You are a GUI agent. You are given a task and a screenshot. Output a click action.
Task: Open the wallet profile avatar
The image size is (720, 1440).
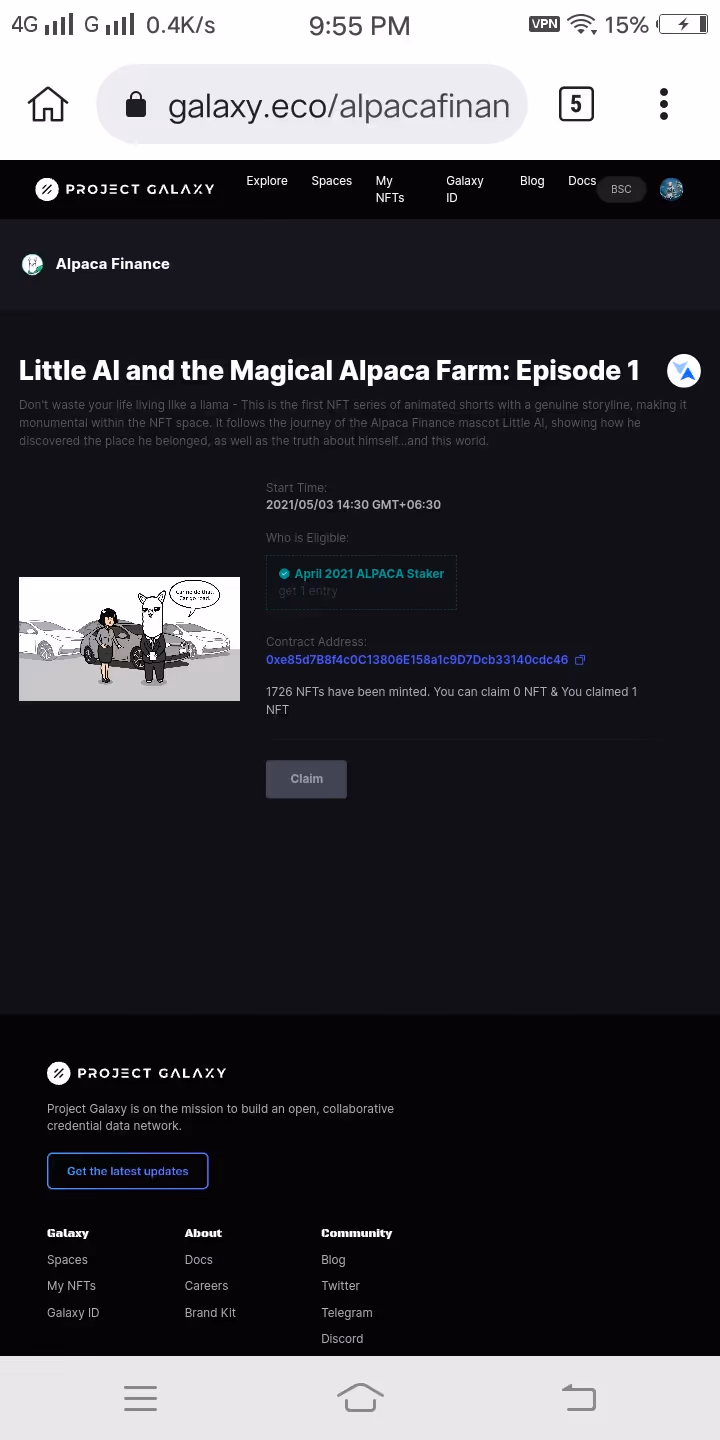point(672,189)
